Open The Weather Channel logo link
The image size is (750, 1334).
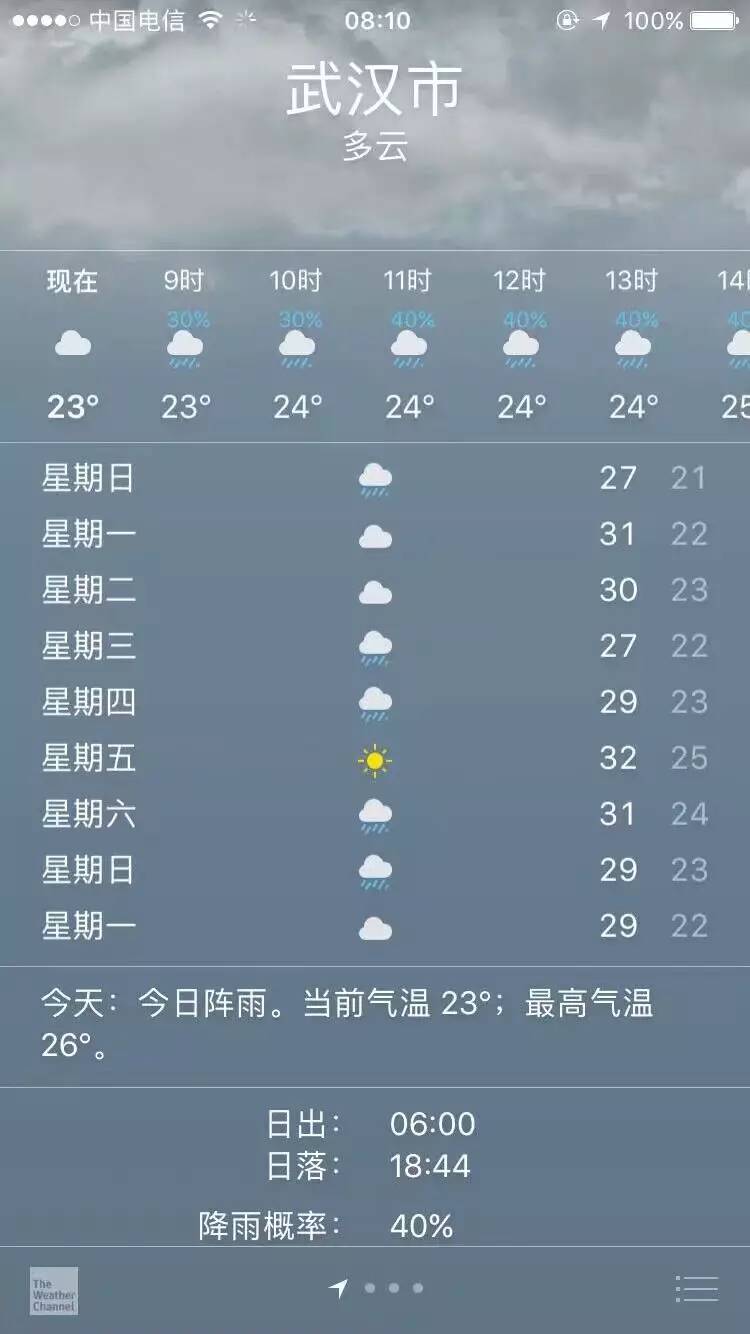[54, 1291]
